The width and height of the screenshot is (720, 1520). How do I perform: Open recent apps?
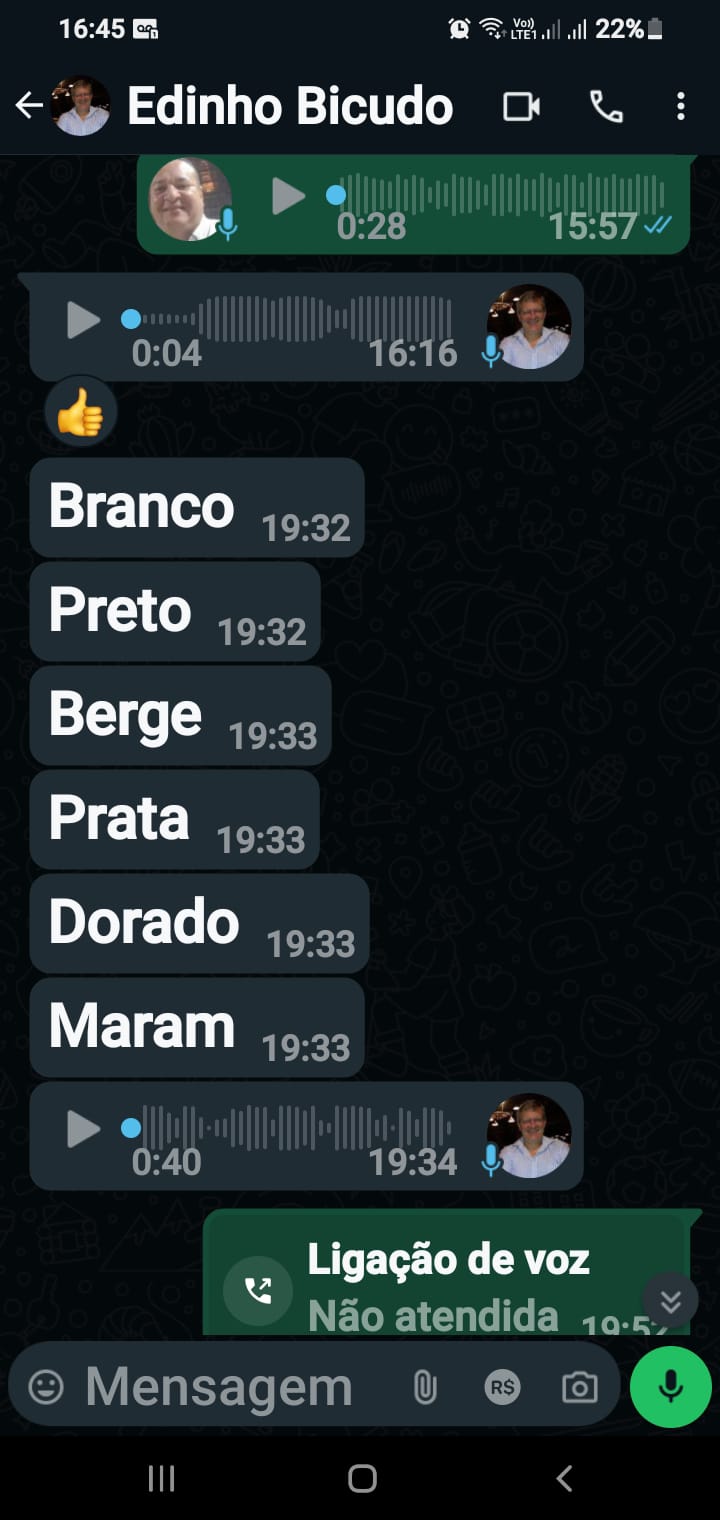(161, 1478)
